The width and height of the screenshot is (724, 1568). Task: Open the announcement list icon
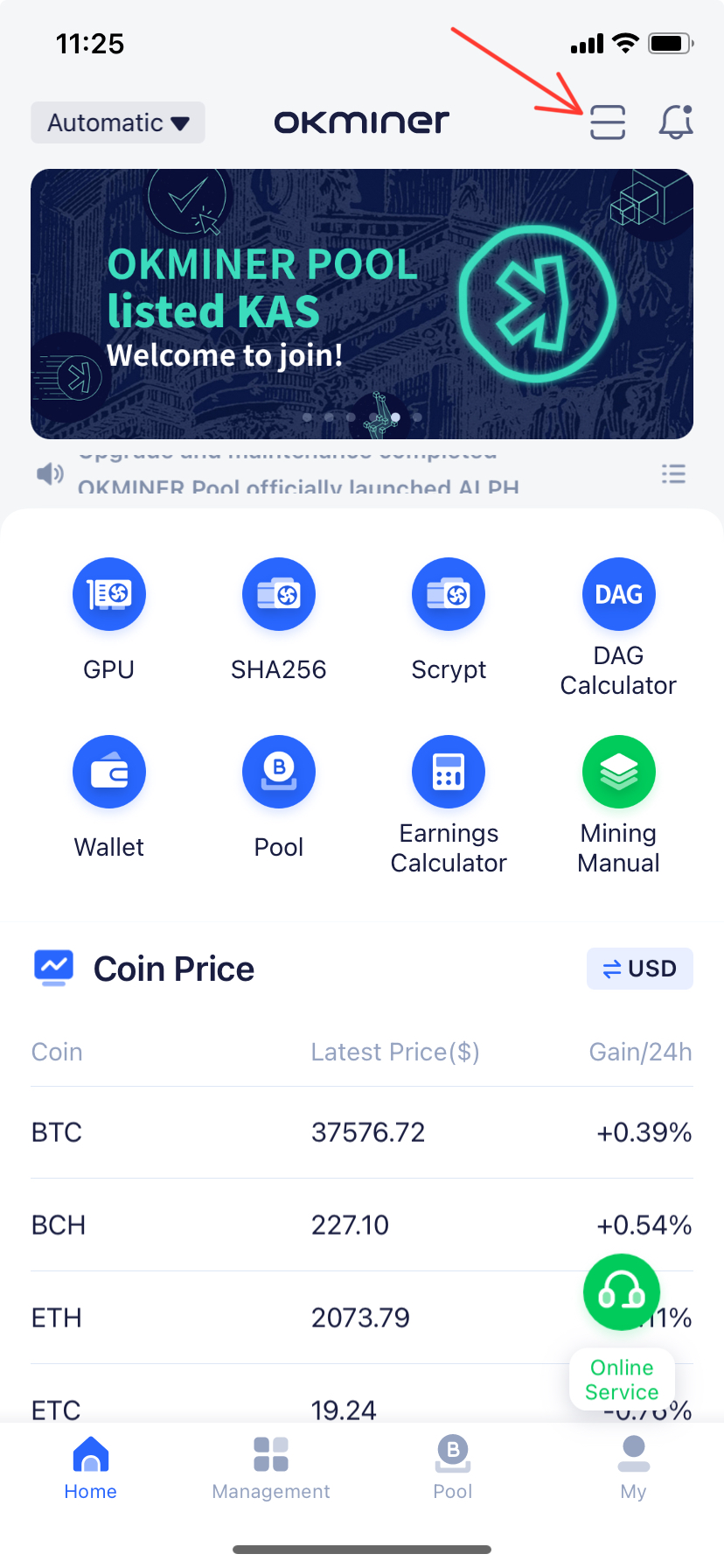[x=673, y=473]
